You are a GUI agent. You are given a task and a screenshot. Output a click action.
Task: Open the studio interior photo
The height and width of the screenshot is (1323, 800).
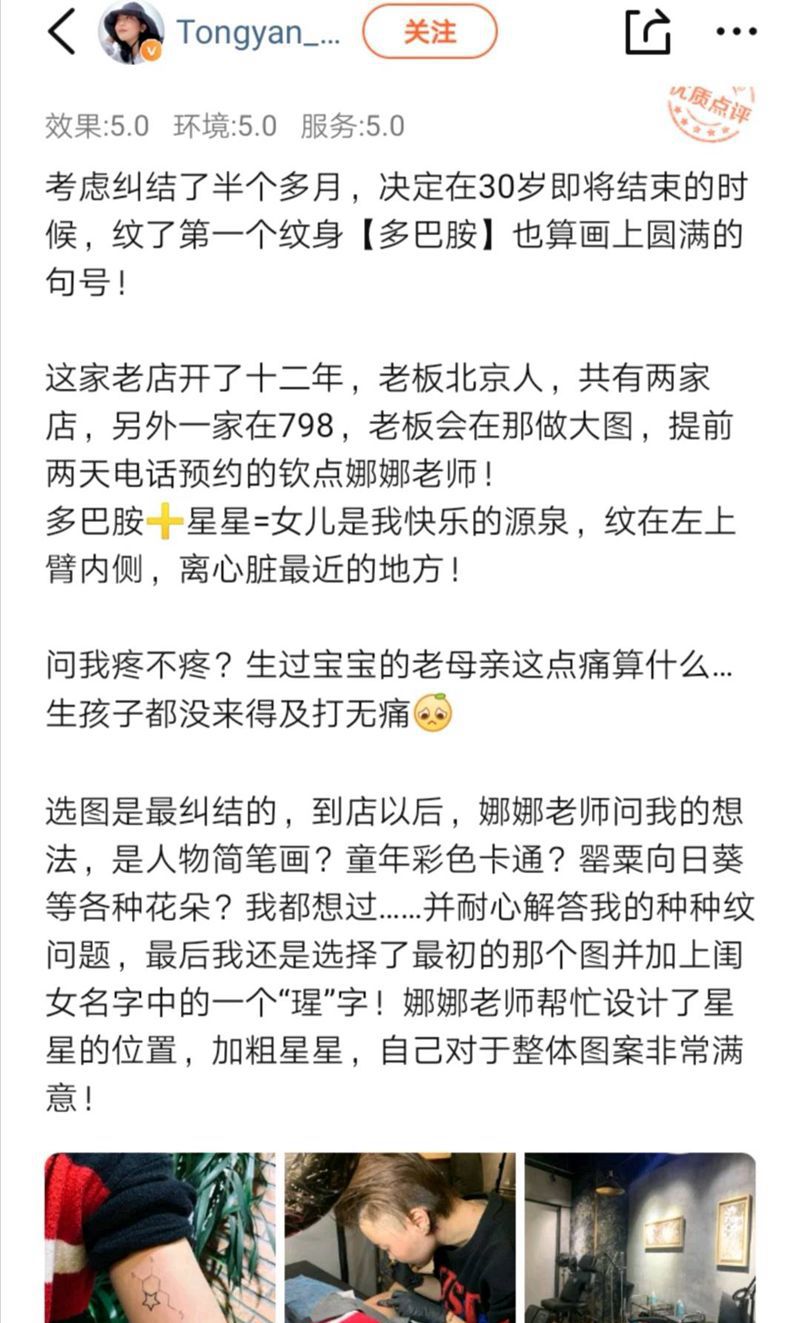click(640, 1238)
